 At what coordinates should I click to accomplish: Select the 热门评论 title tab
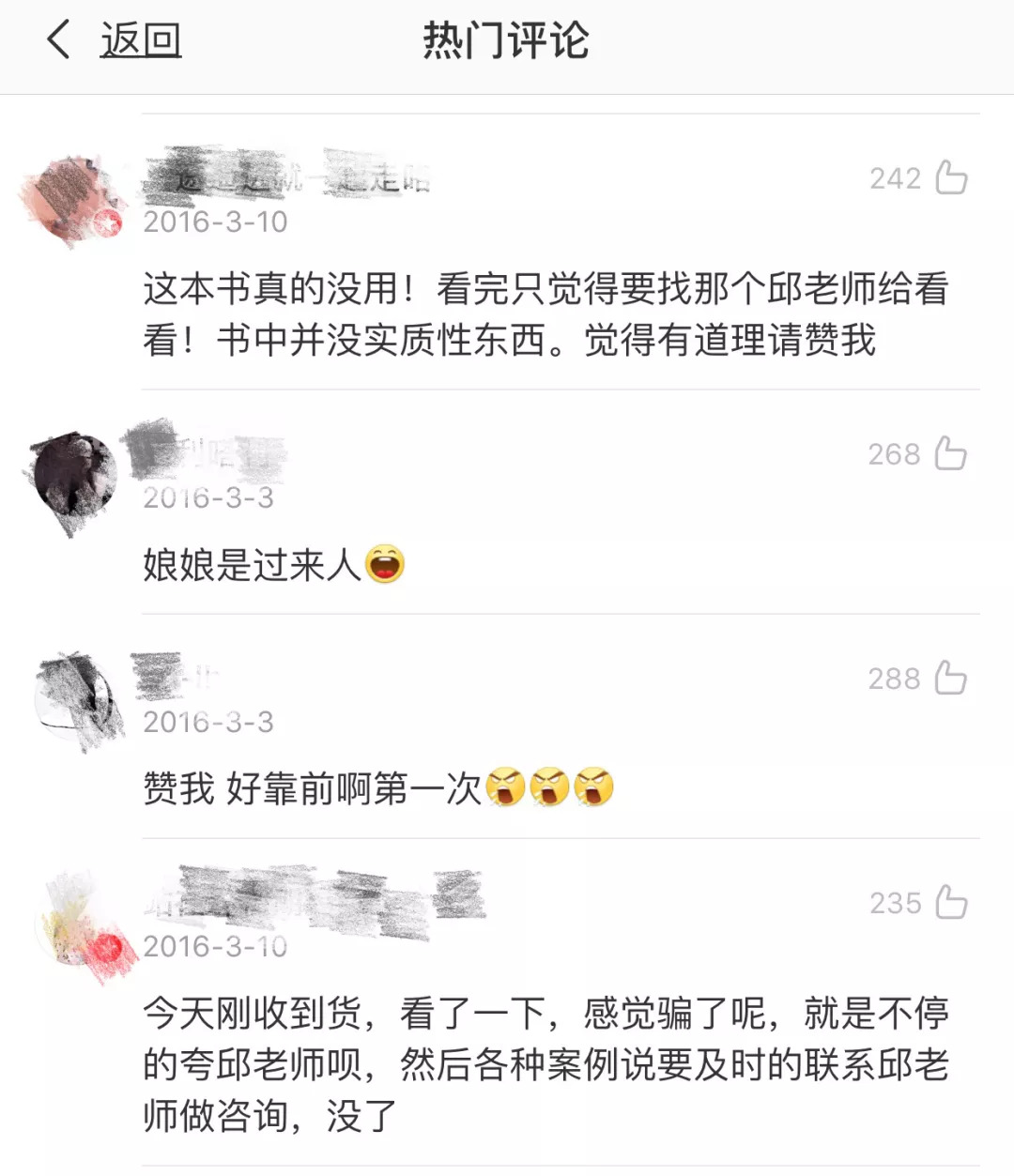(x=507, y=41)
